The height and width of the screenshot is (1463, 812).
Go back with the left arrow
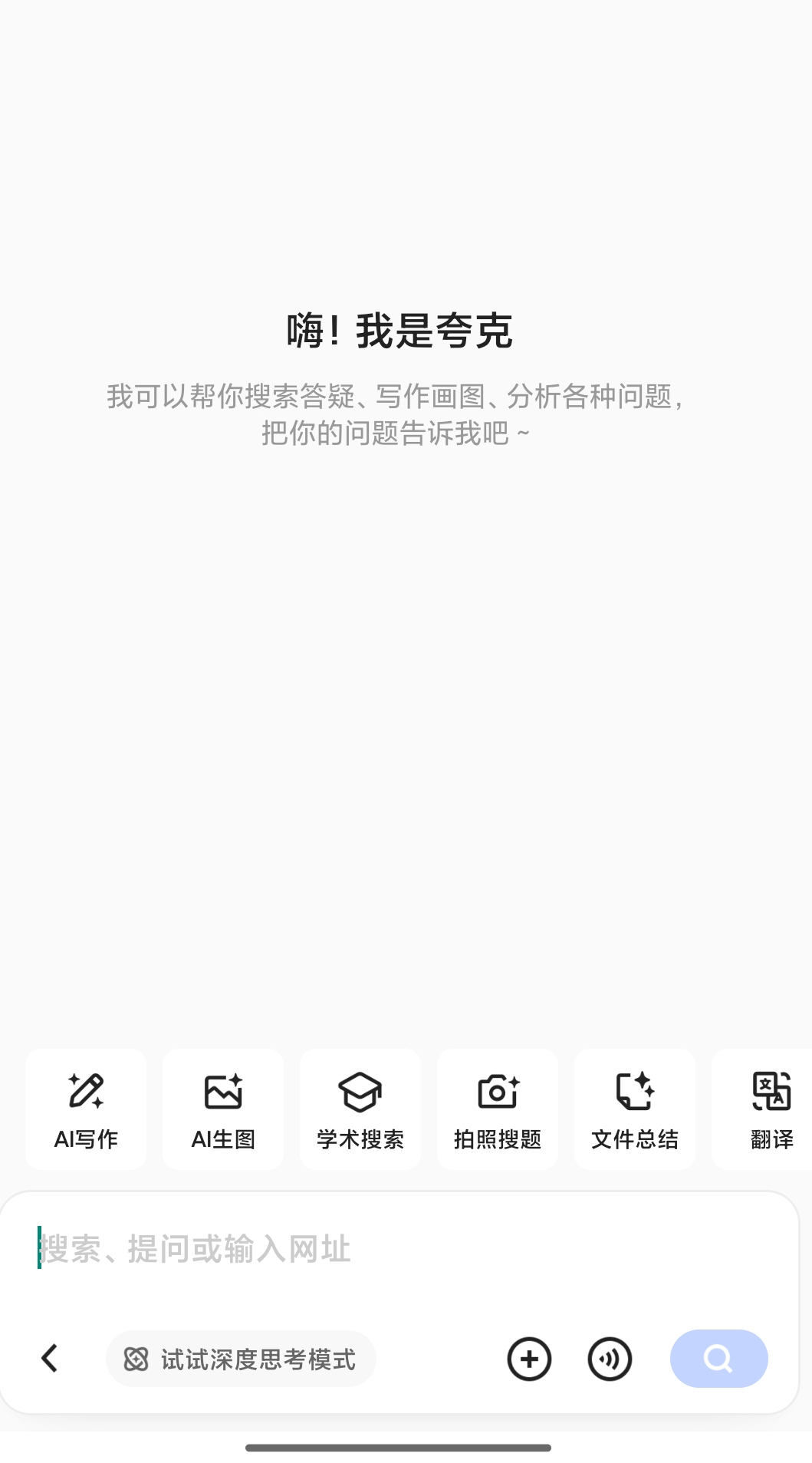(x=50, y=1359)
